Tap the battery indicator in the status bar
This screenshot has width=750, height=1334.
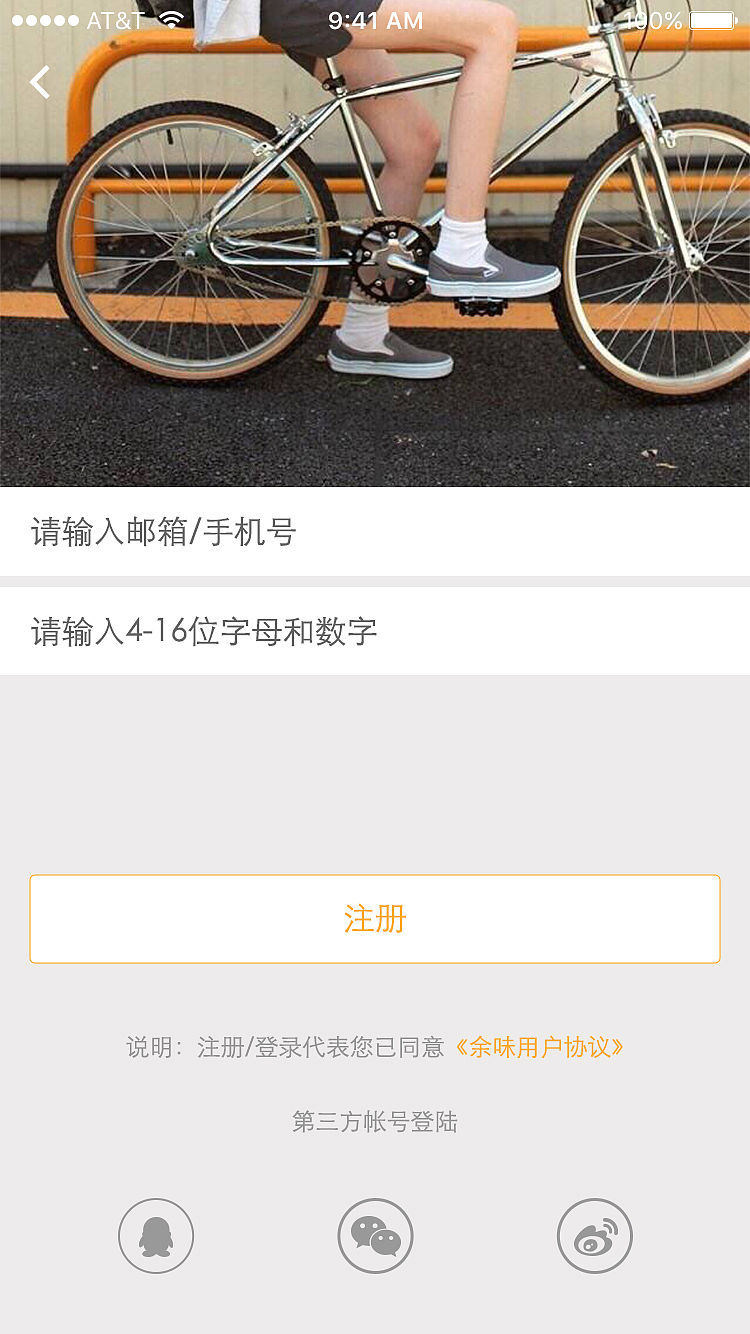(x=713, y=19)
